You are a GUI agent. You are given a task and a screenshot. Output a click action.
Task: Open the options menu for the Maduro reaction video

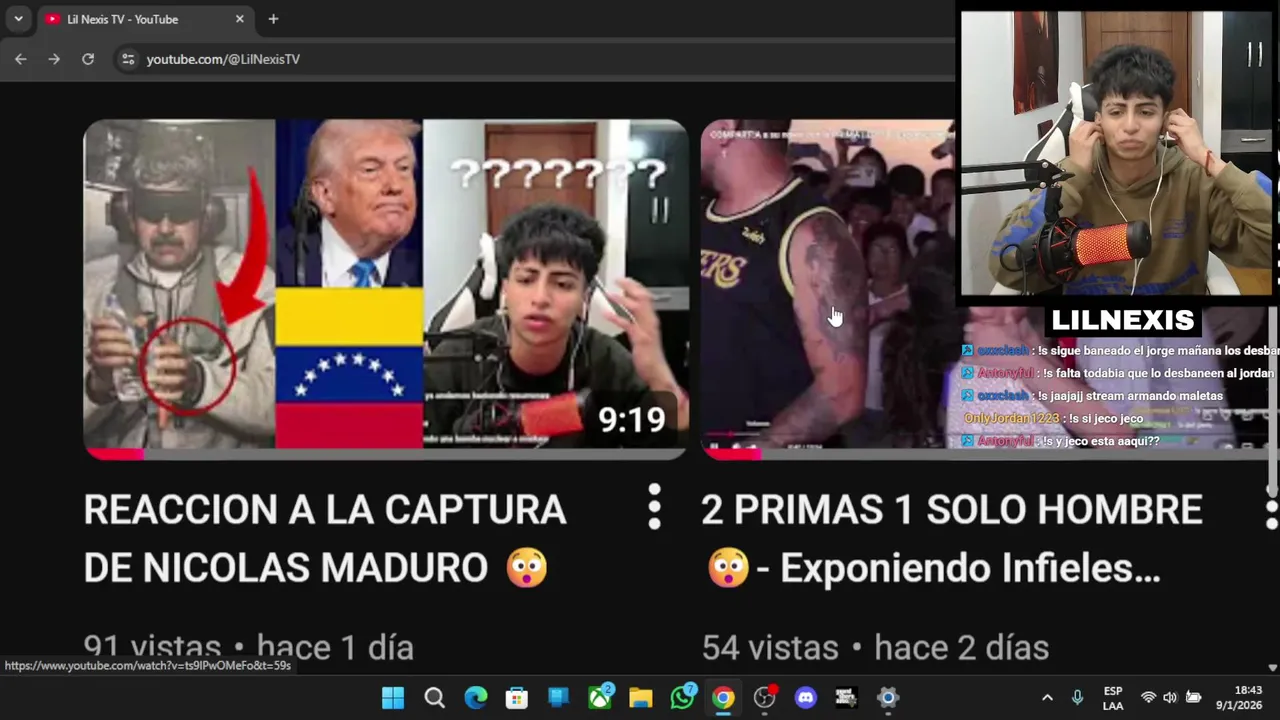pyautogui.click(x=654, y=507)
